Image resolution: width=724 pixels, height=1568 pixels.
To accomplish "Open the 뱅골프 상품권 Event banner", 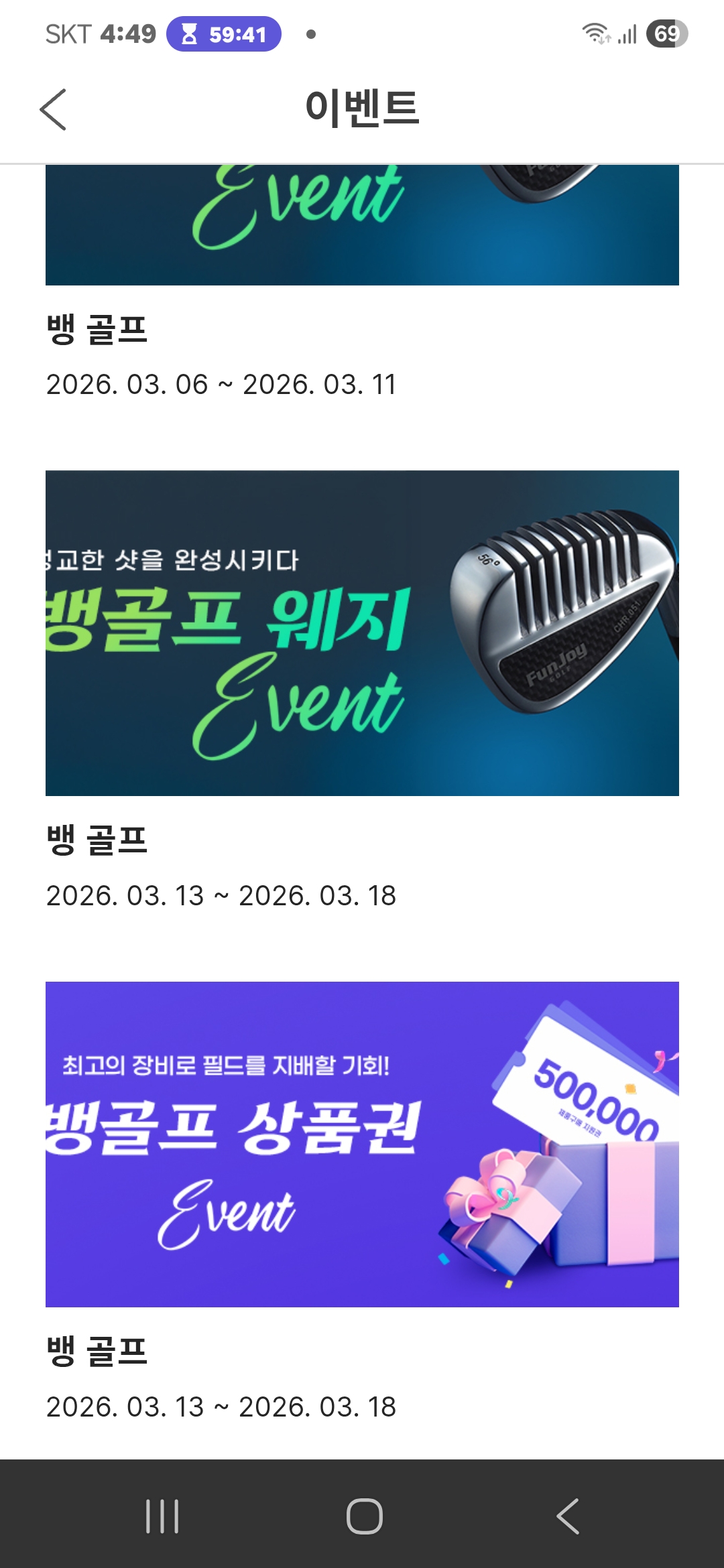I will (362, 1144).
